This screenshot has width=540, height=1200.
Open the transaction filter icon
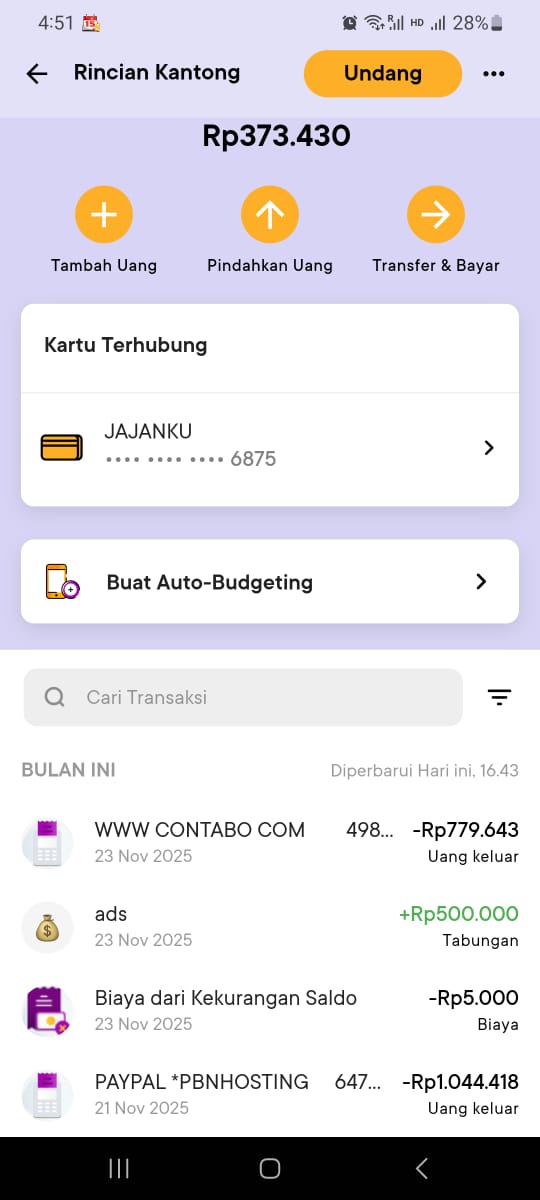pyautogui.click(x=500, y=697)
